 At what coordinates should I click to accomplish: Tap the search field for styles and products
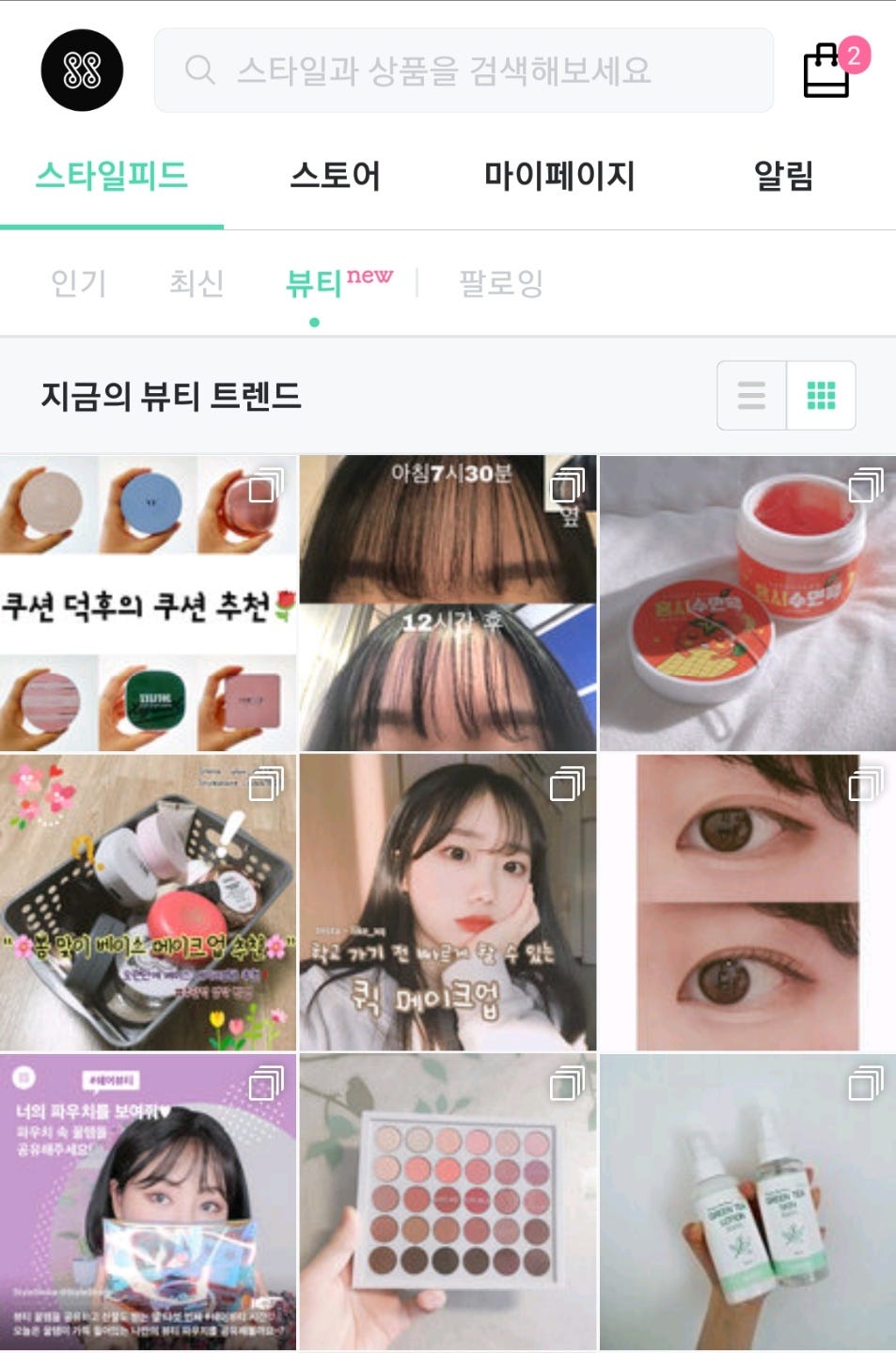[463, 71]
